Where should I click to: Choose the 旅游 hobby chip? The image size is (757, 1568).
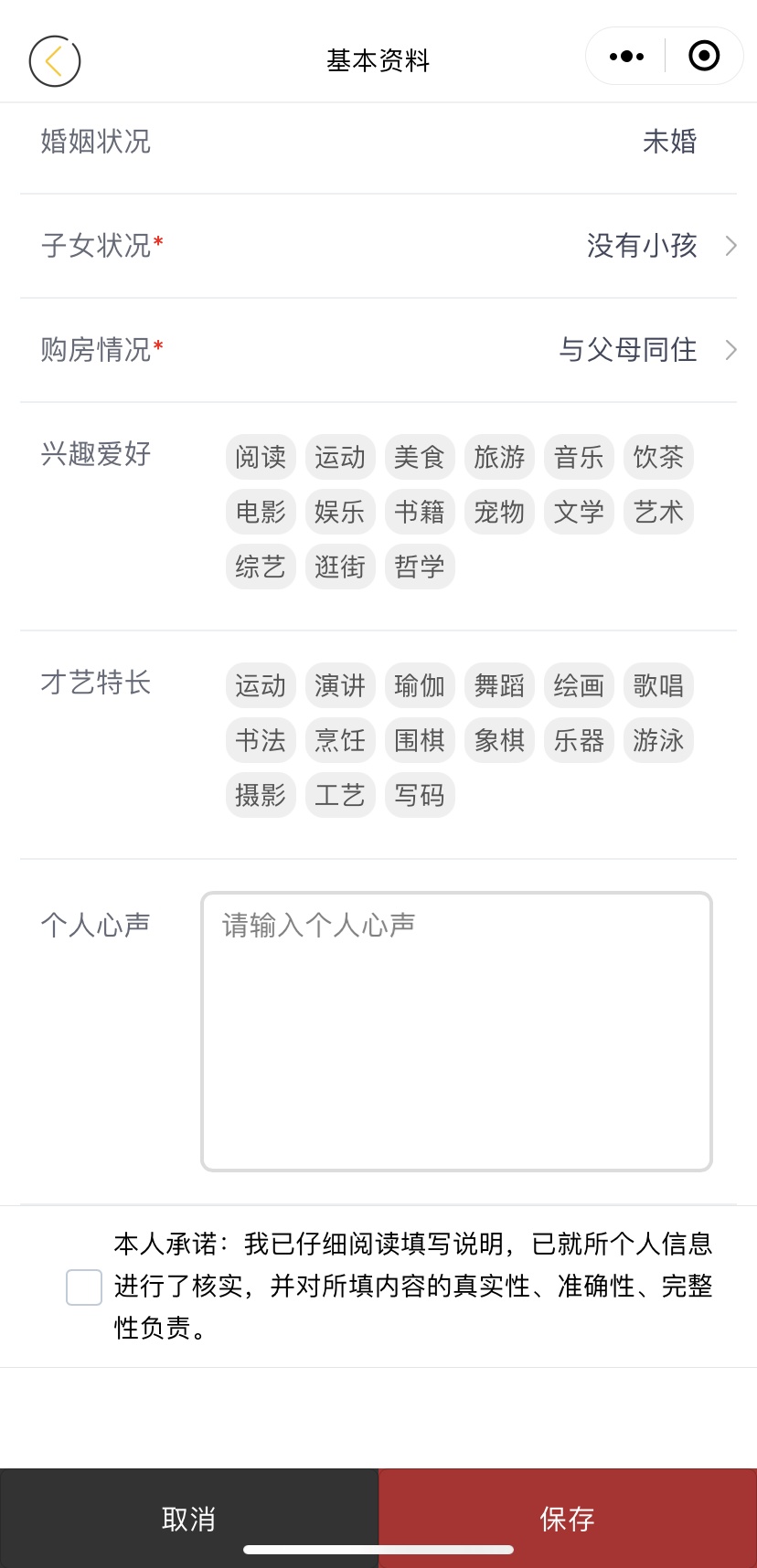coord(499,457)
